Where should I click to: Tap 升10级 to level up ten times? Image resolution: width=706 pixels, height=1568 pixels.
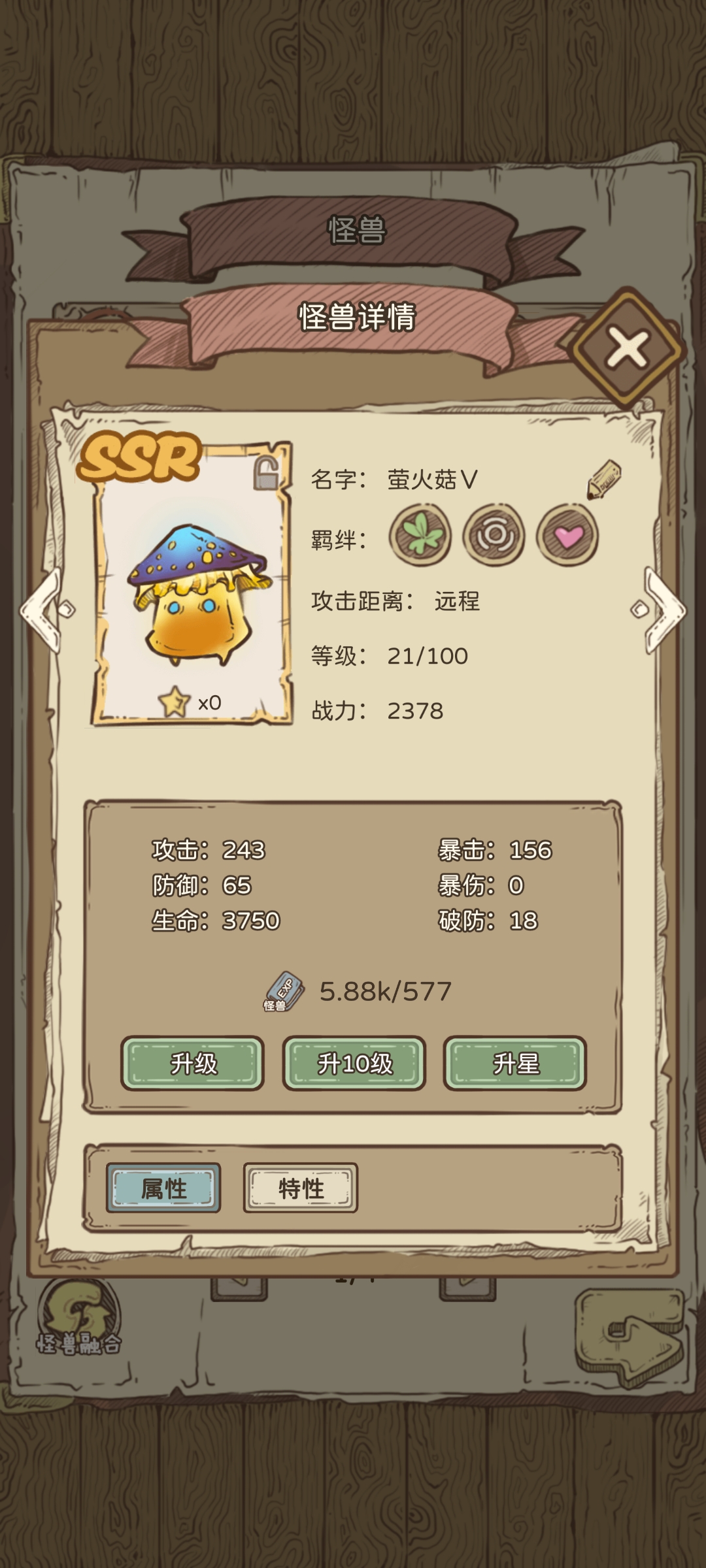354,1064
